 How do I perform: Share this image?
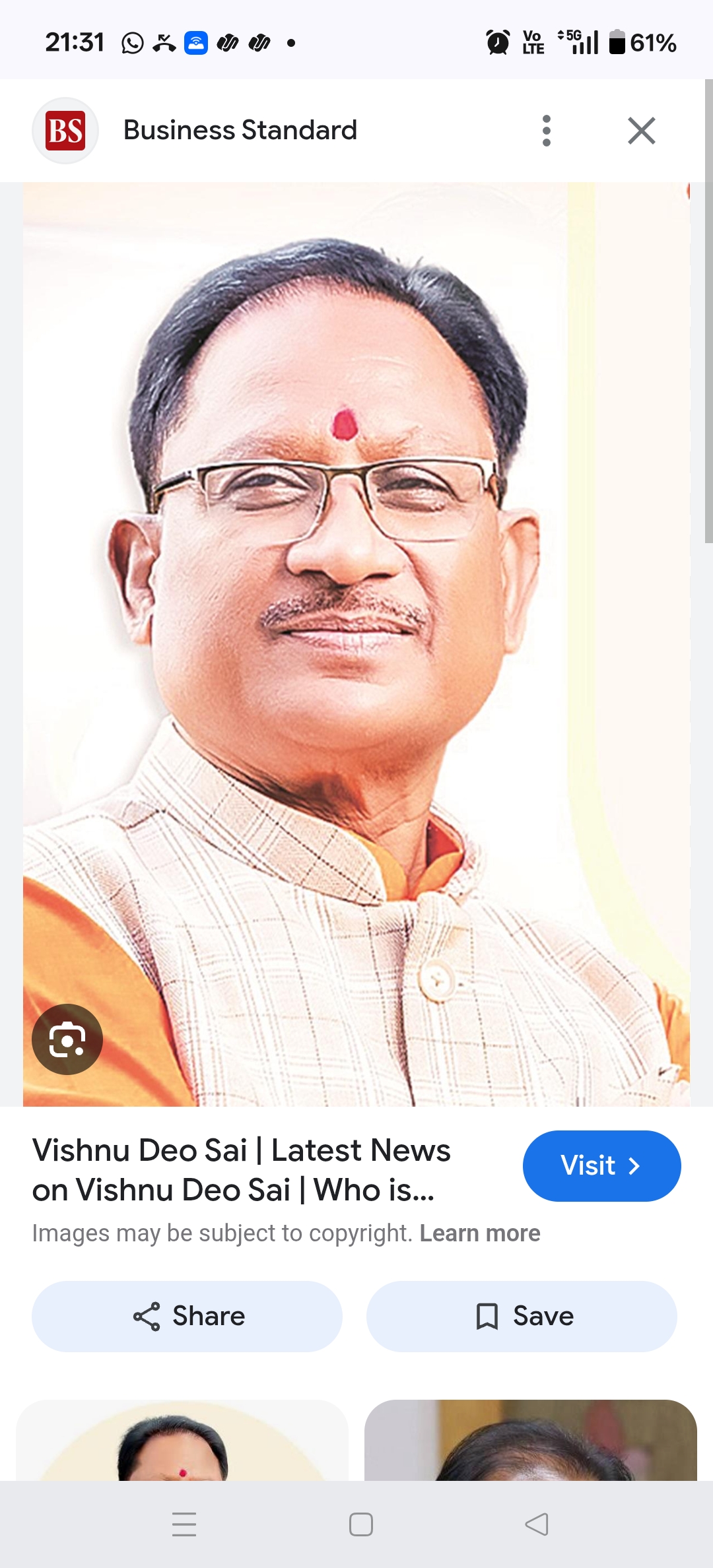tap(187, 1317)
